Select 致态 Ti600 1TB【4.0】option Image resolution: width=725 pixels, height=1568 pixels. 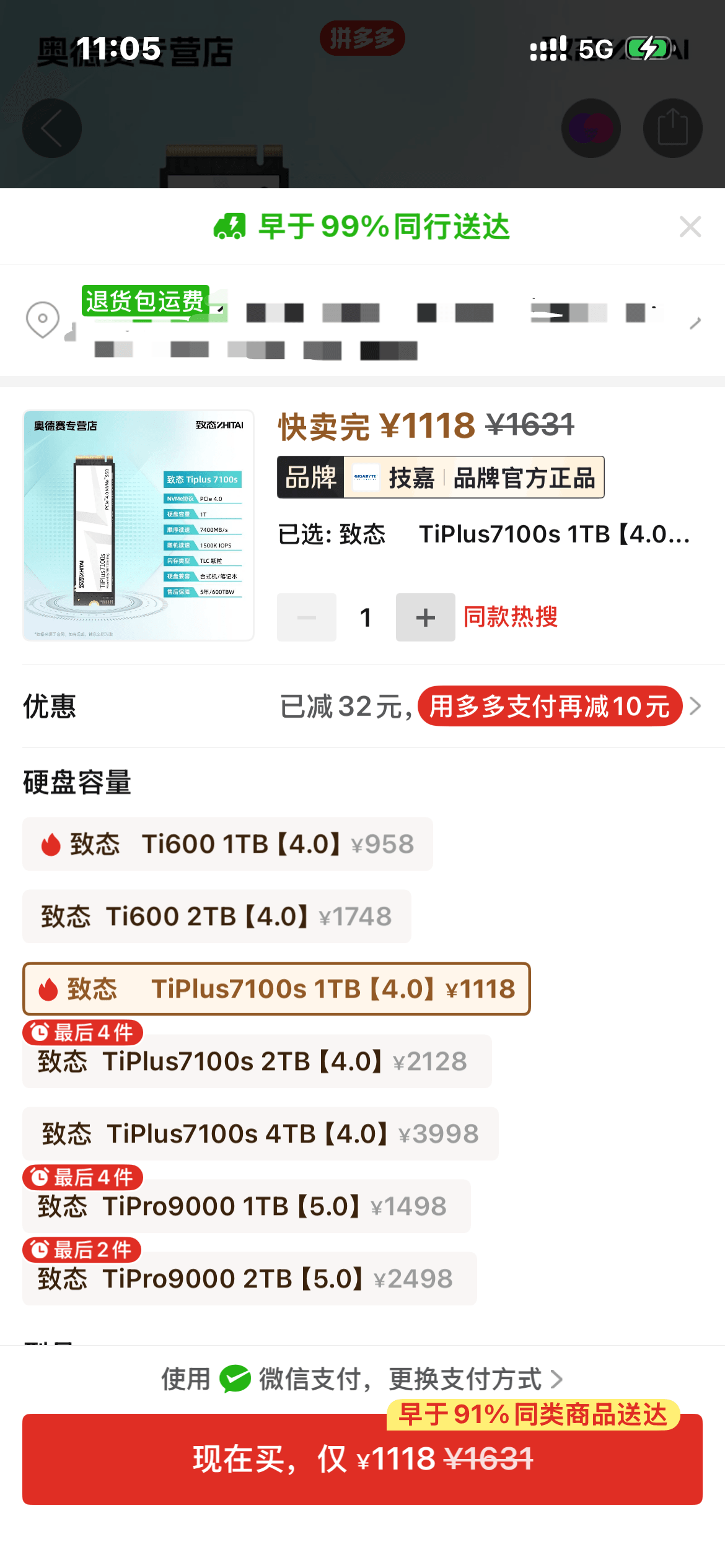point(227,844)
